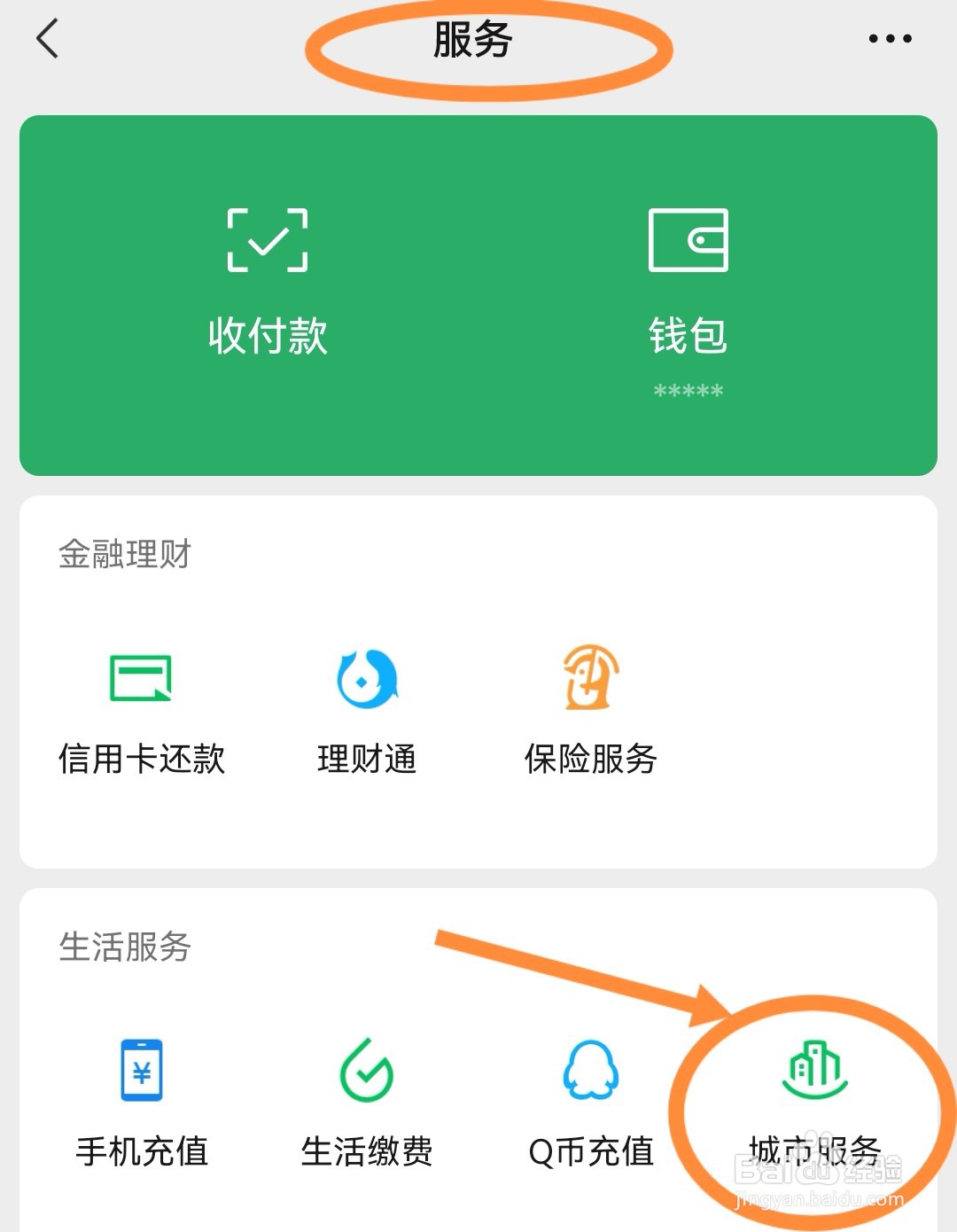Select the 信用卡还款 credit card repayment icon

click(142, 709)
